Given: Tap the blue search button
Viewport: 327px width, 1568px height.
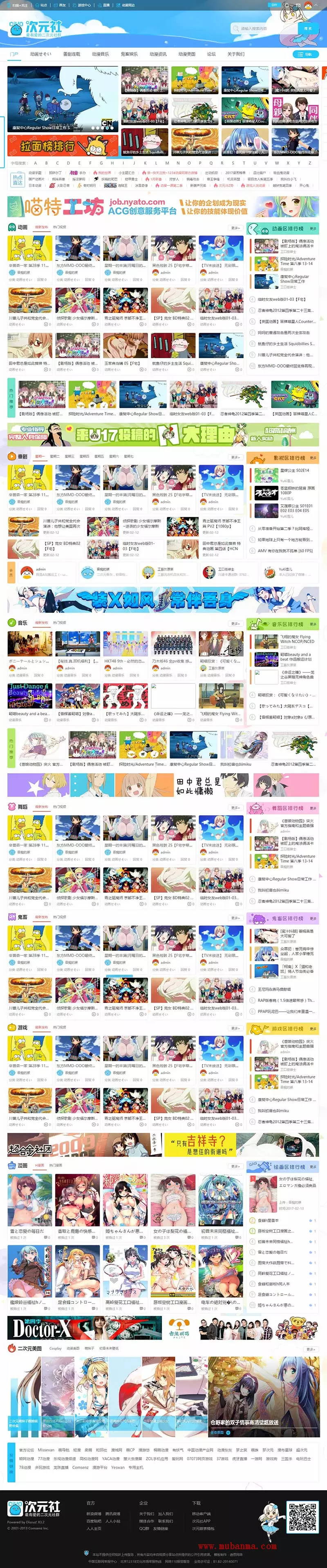Looking at the screenshot, I should tap(307, 29).
